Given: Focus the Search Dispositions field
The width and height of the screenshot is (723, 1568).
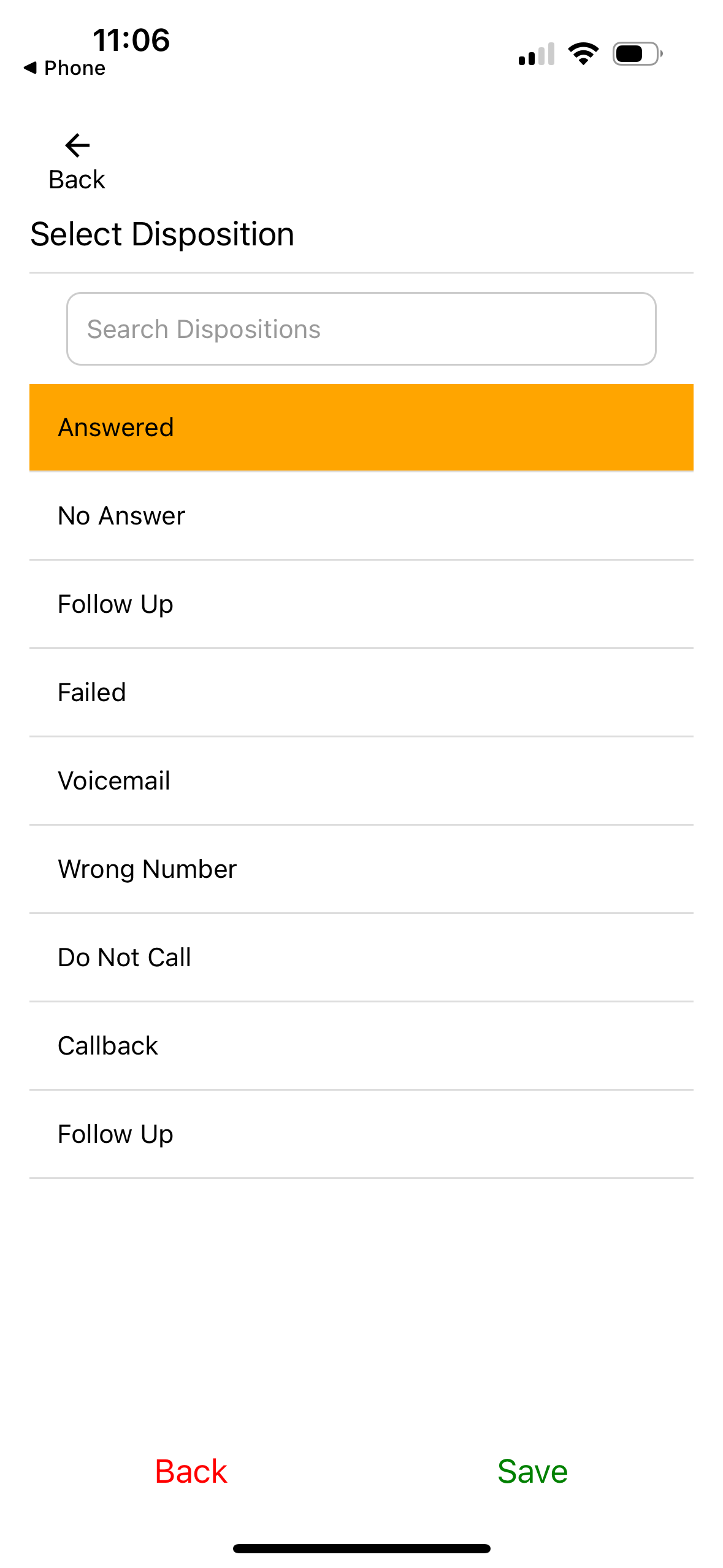Looking at the screenshot, I should tap(361, 329).
